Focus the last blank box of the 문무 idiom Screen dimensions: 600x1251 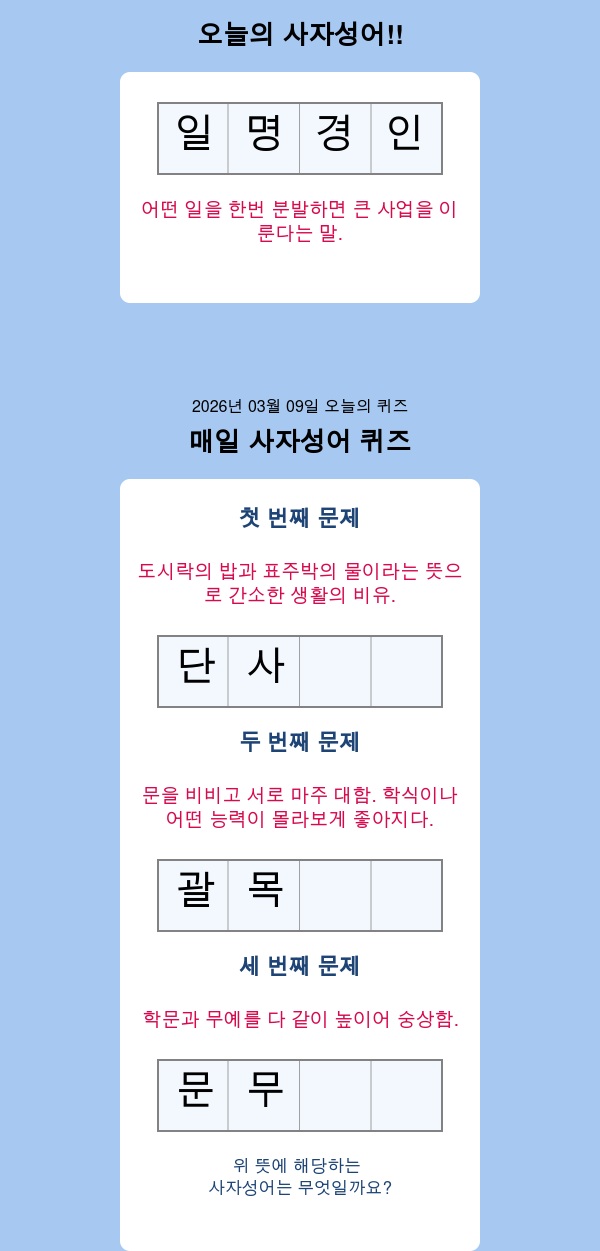(406, 1095)
